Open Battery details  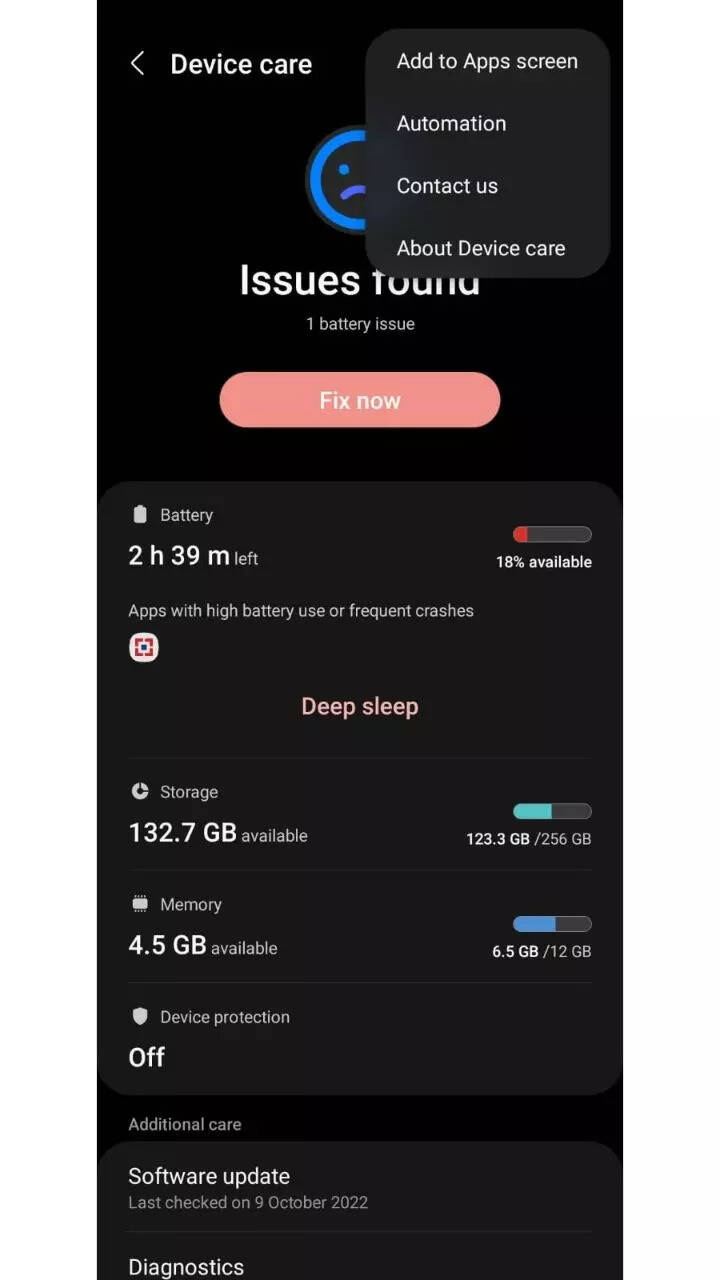360,540
